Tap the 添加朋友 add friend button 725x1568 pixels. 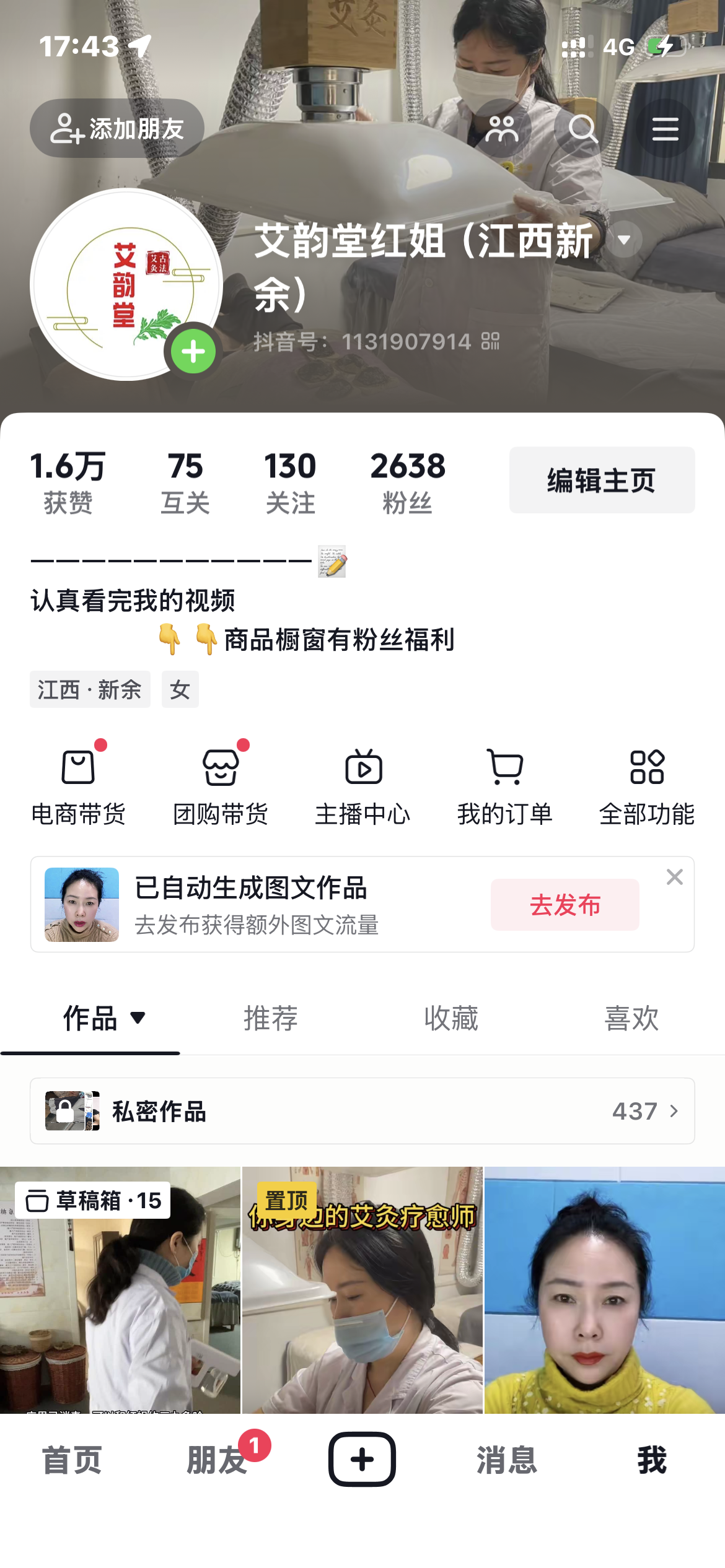(x=117, y=129)
